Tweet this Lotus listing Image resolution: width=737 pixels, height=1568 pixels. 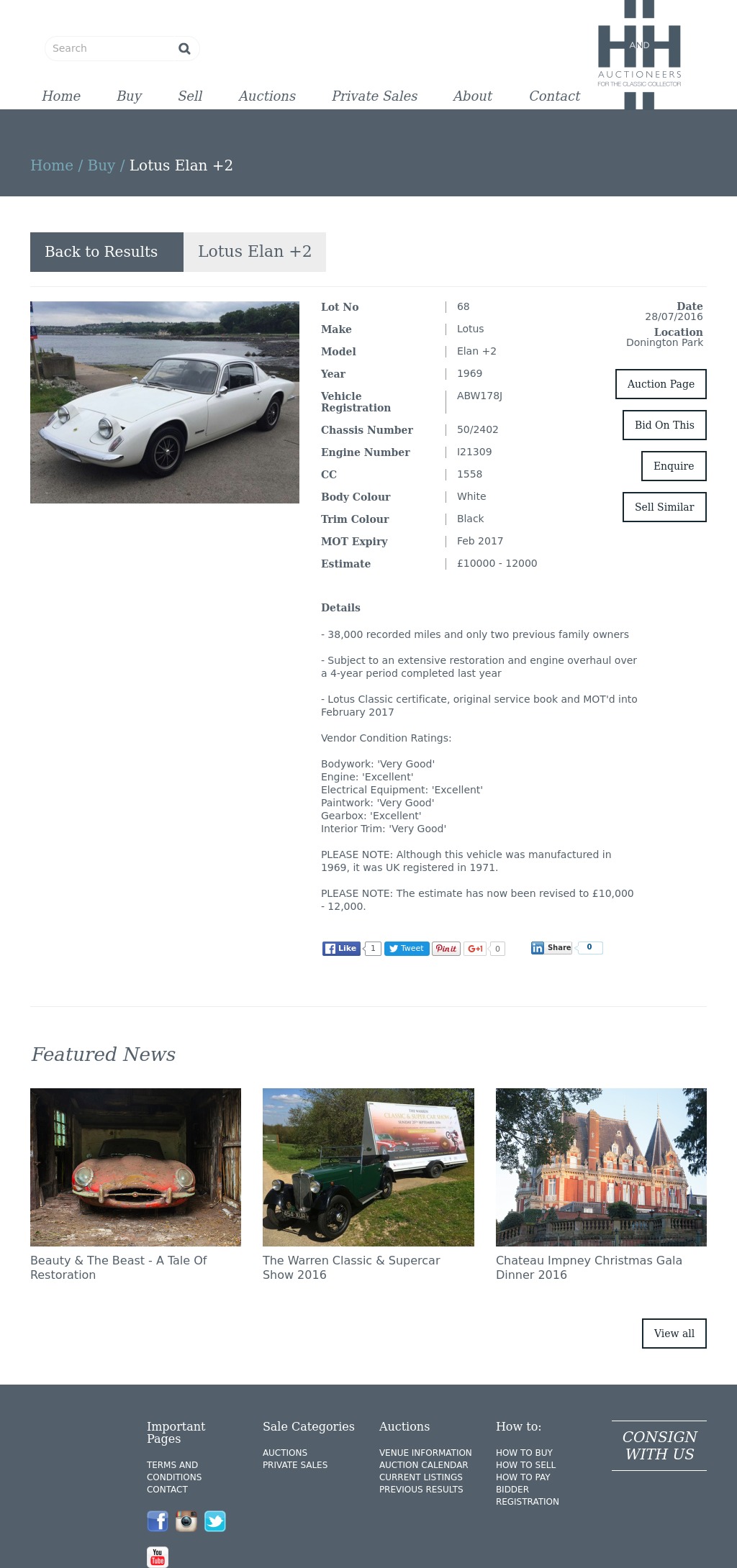[407, 948]
